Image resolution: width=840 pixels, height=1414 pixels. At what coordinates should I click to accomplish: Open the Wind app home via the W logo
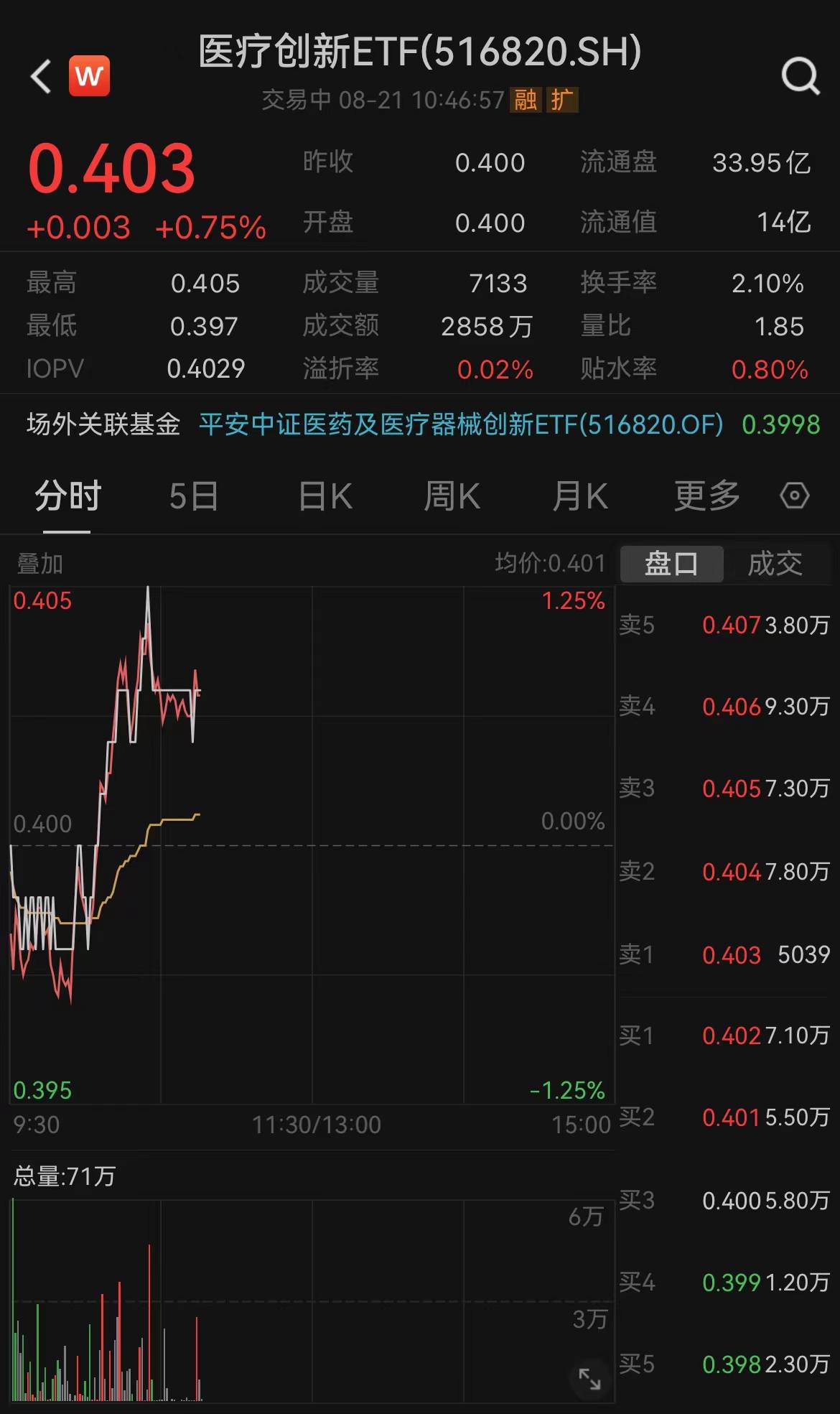pos(88,77)
